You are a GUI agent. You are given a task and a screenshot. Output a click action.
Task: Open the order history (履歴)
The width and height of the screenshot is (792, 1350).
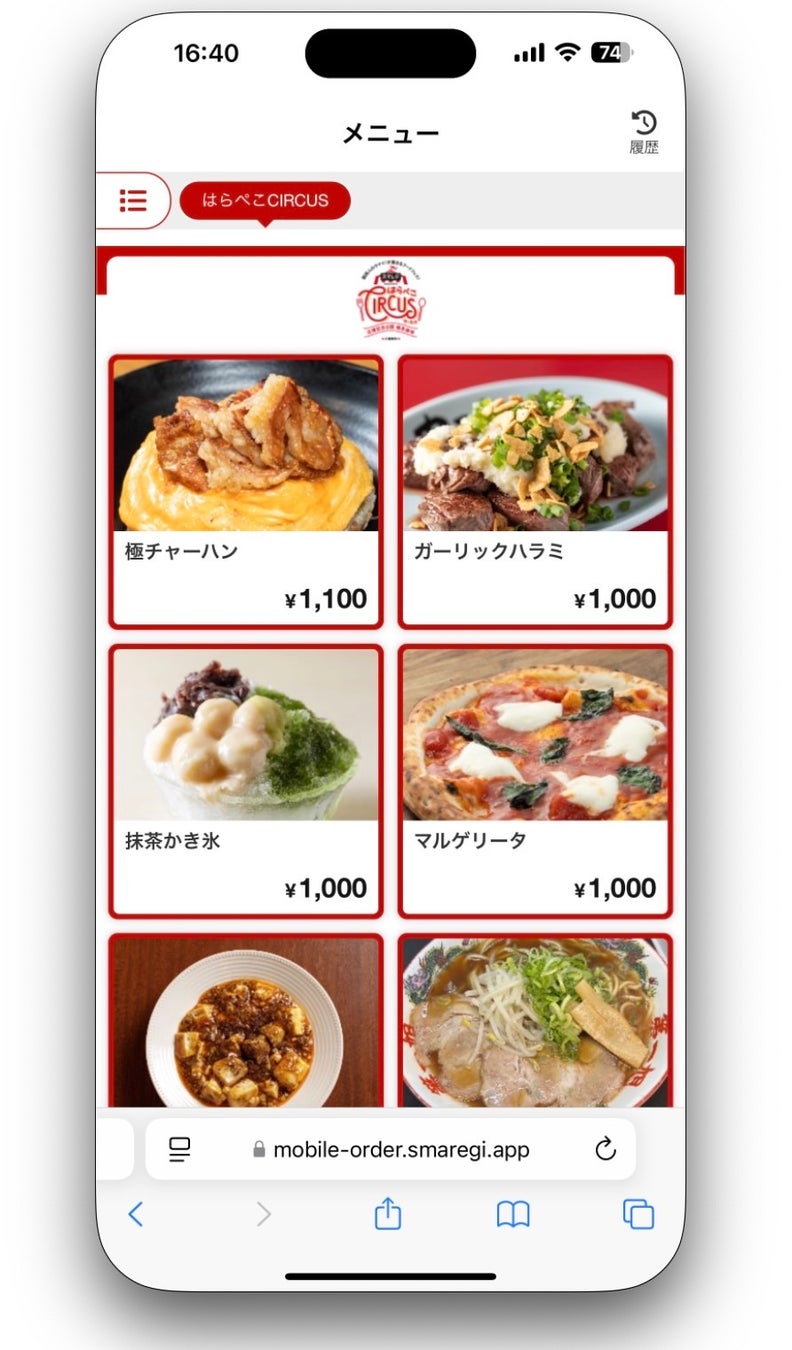point(644,132)
